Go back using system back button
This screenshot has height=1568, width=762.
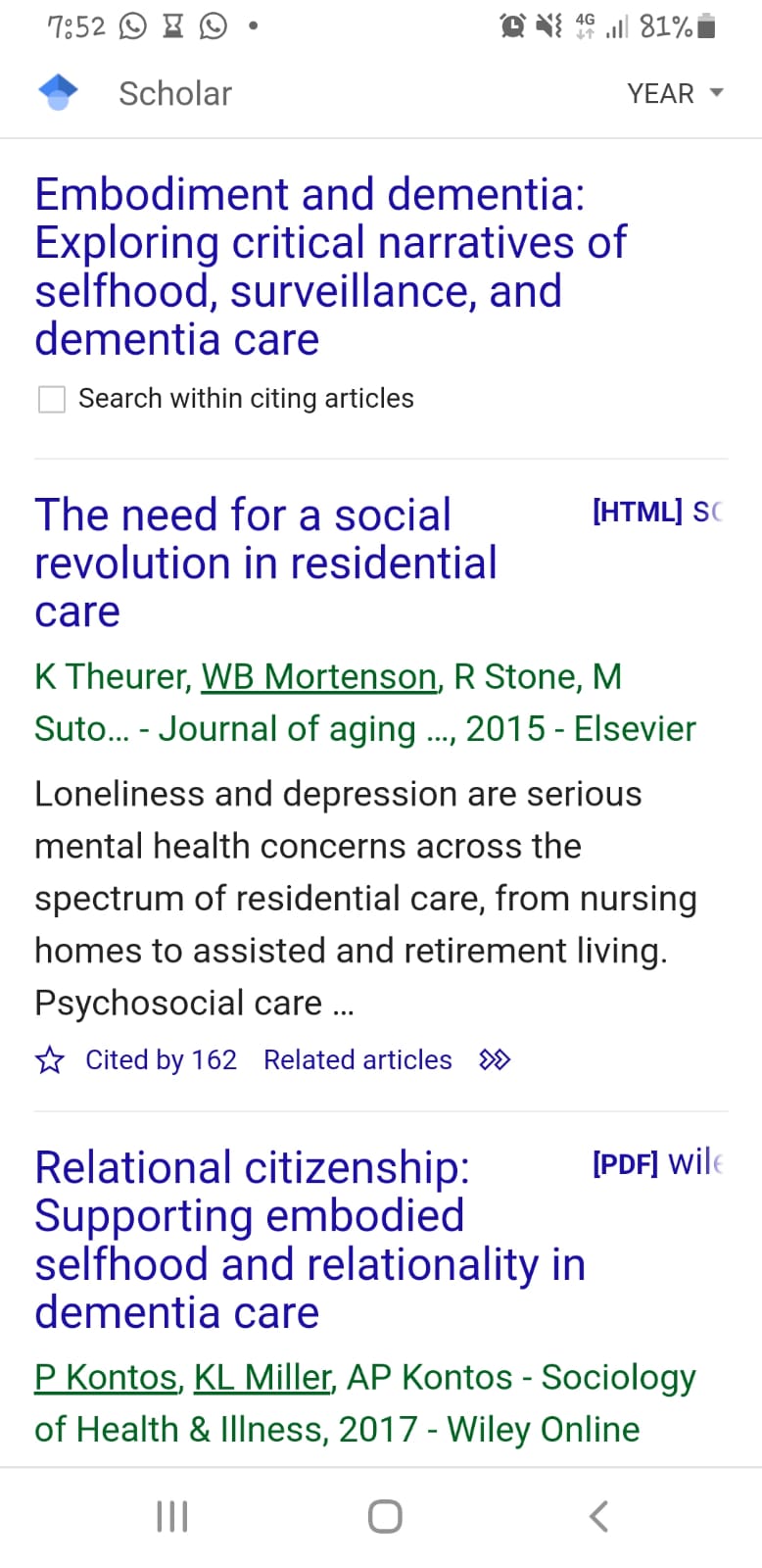pyautogui.click(x=598, y=1516)
